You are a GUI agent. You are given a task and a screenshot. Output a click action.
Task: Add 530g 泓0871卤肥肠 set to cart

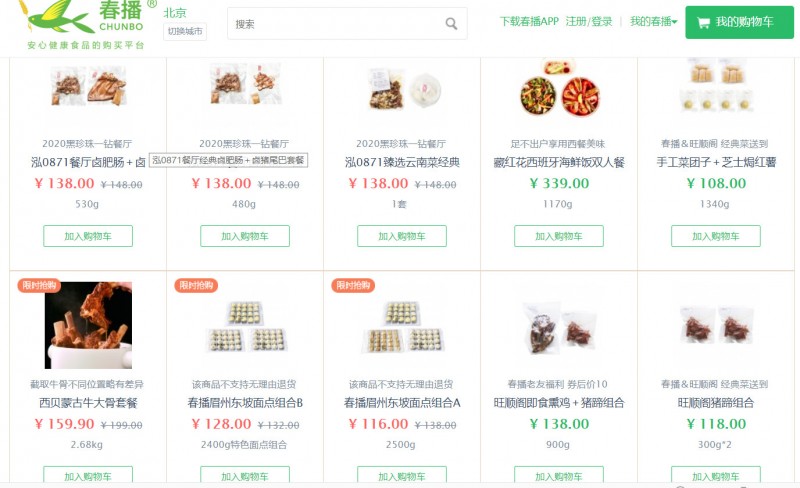click(x=88, y=236)
